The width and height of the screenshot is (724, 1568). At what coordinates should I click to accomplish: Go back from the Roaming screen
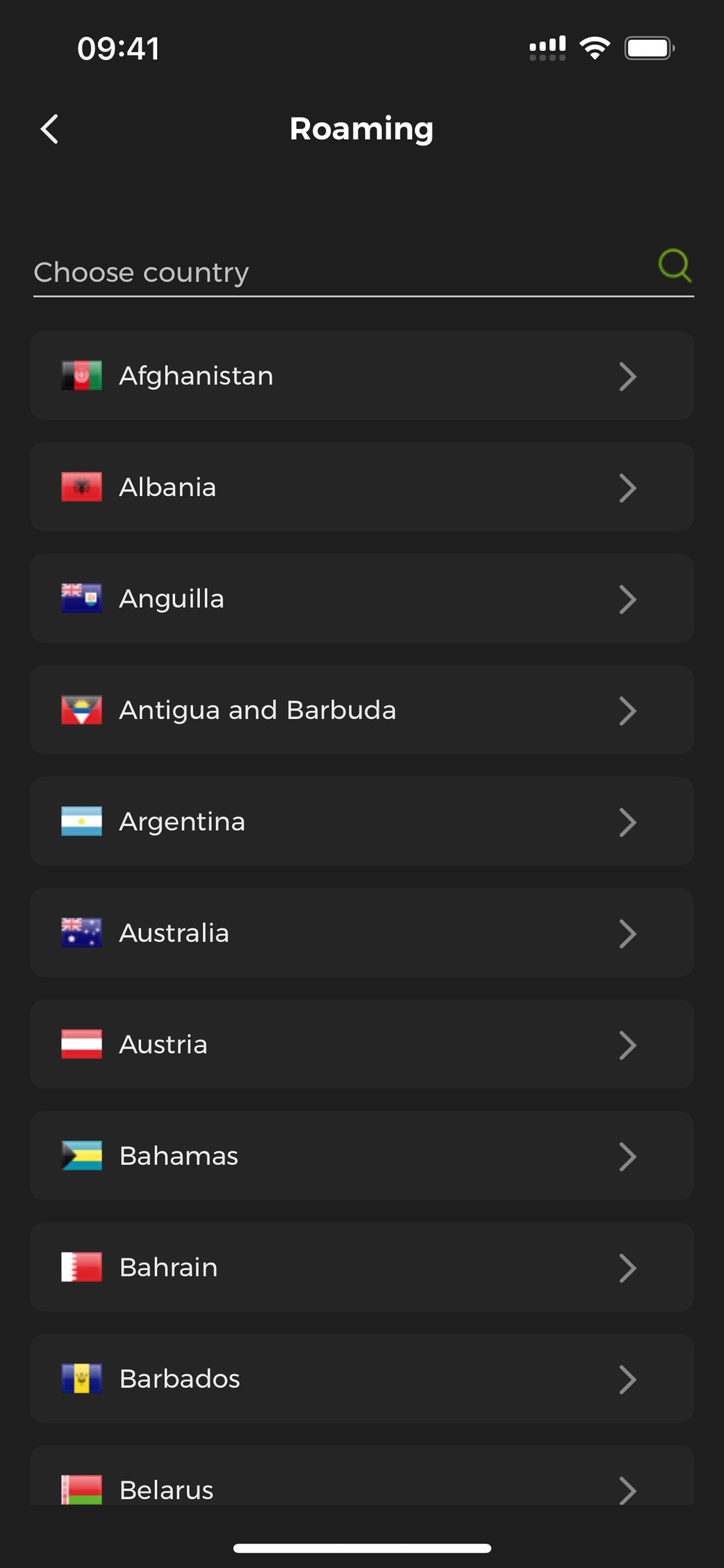click(x=50, y=130)
